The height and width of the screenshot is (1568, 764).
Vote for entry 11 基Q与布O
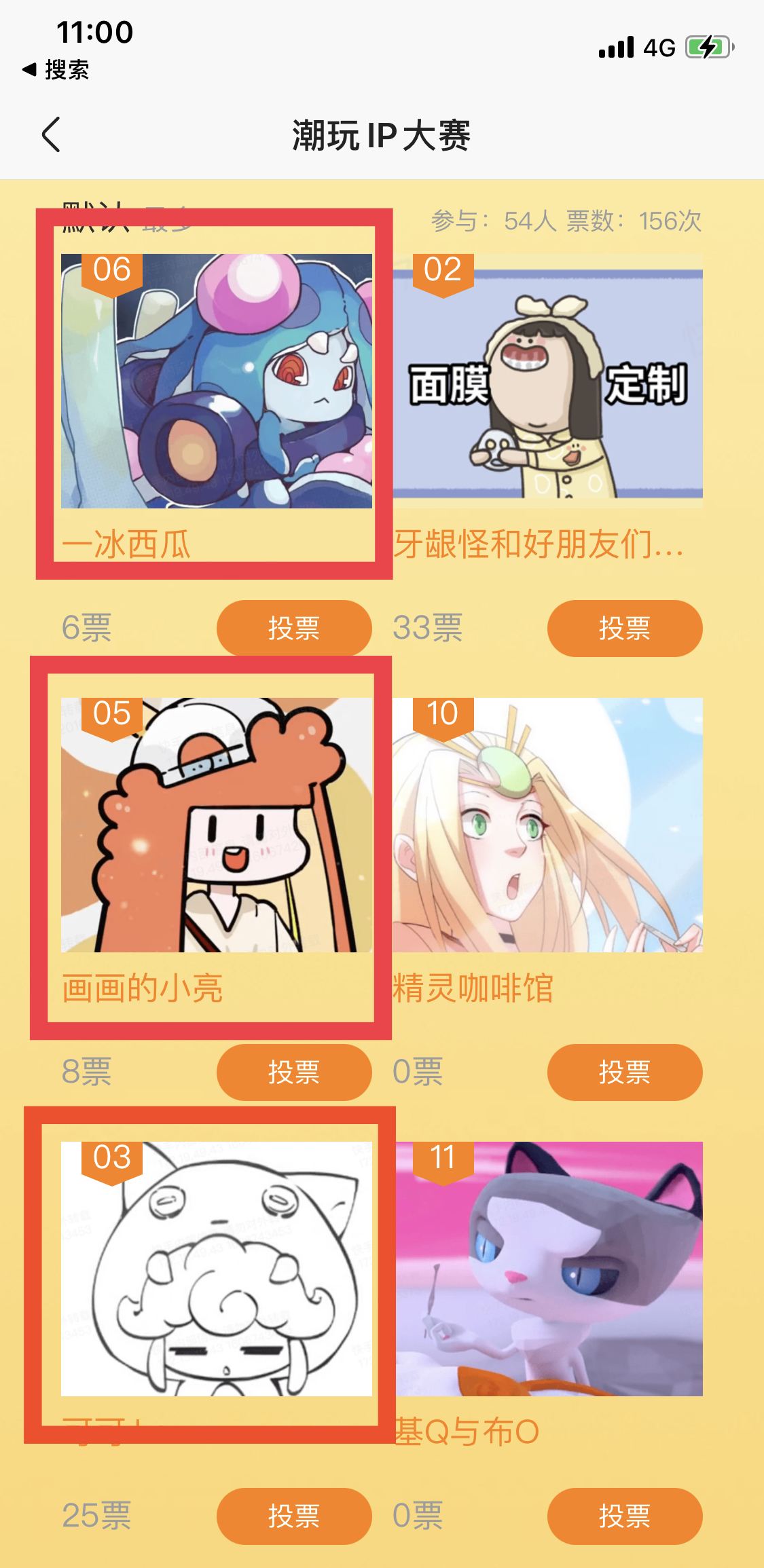pos(624,1516)
